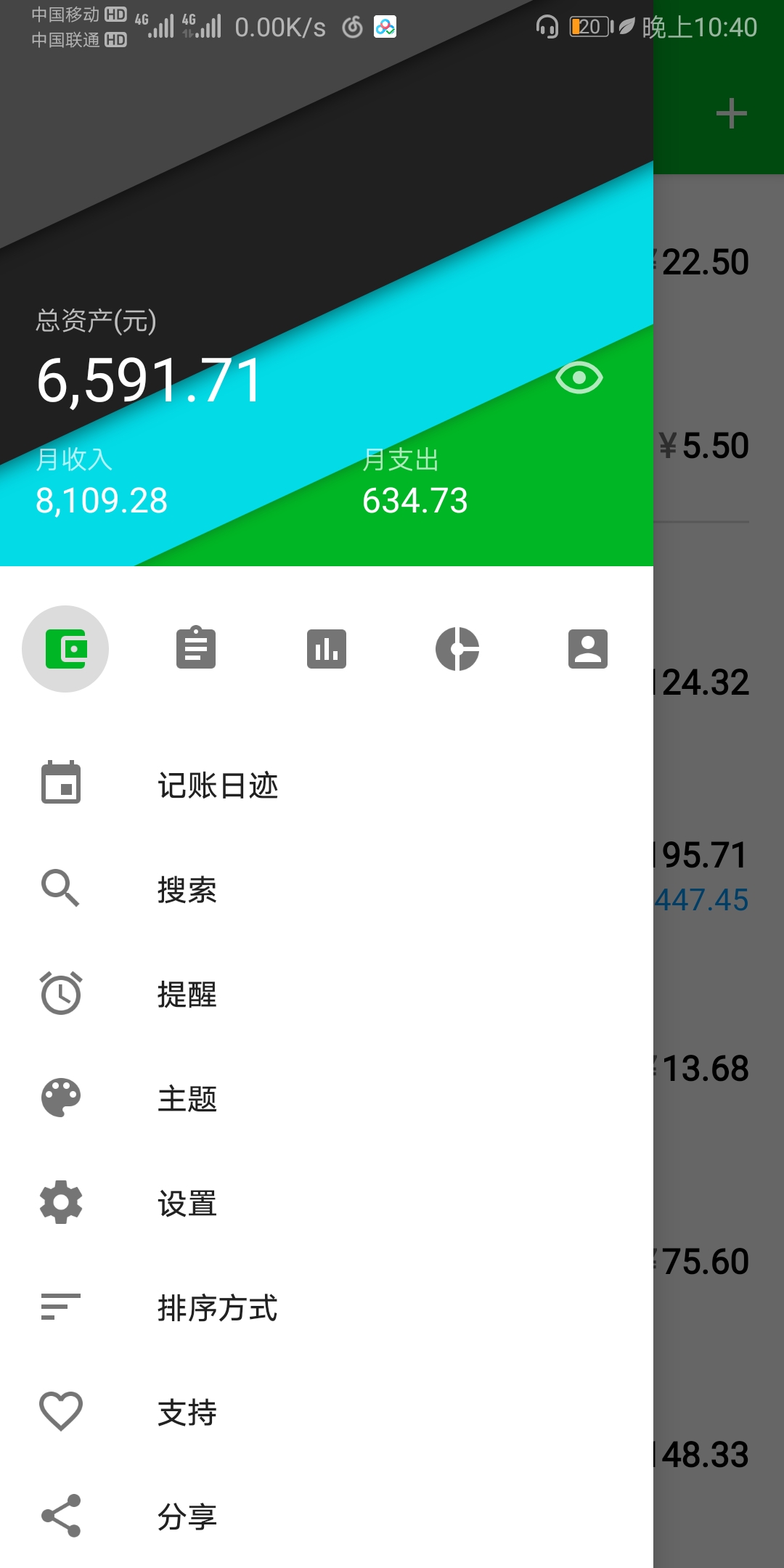Toggle asset visibility with the eye icon
Viewport: 784px width, 1568px height.
tap(579, 377)
